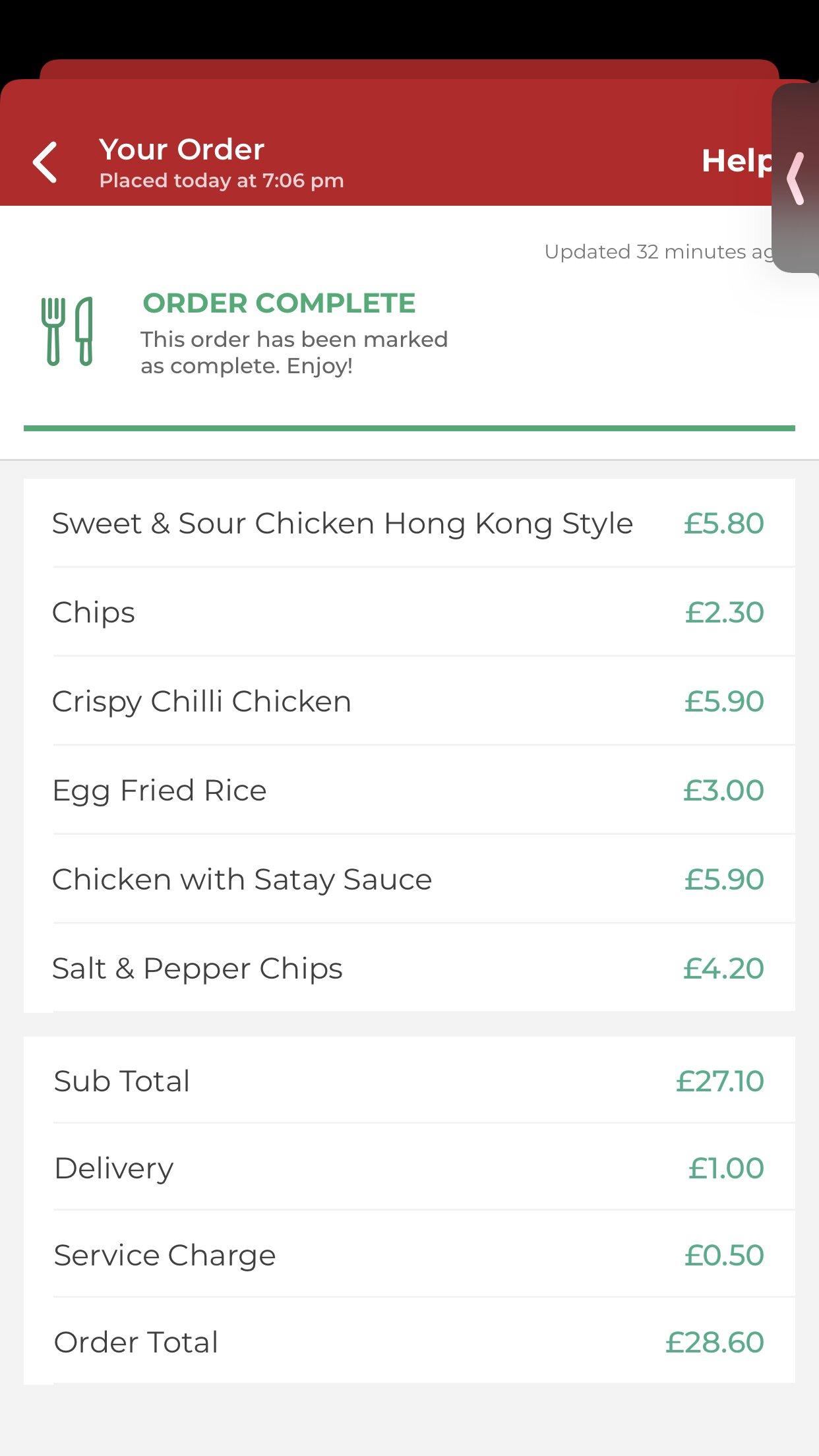
Task: Click the Placed today at 7:06 pm subtitle
Action: tap(222, 180)
